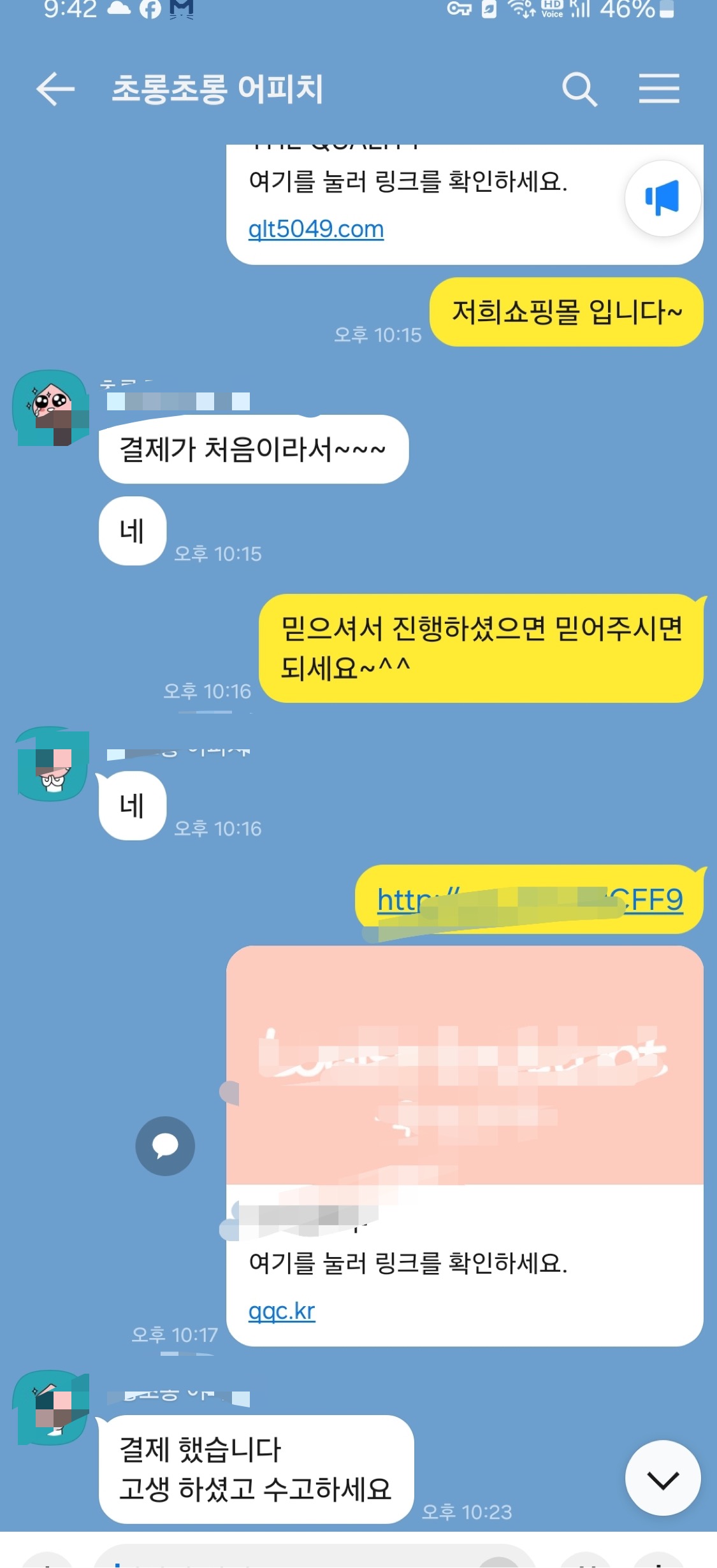717x1568 pixels.
Task: Open the chat room hamburger menu
Action: tap(659, 89)
